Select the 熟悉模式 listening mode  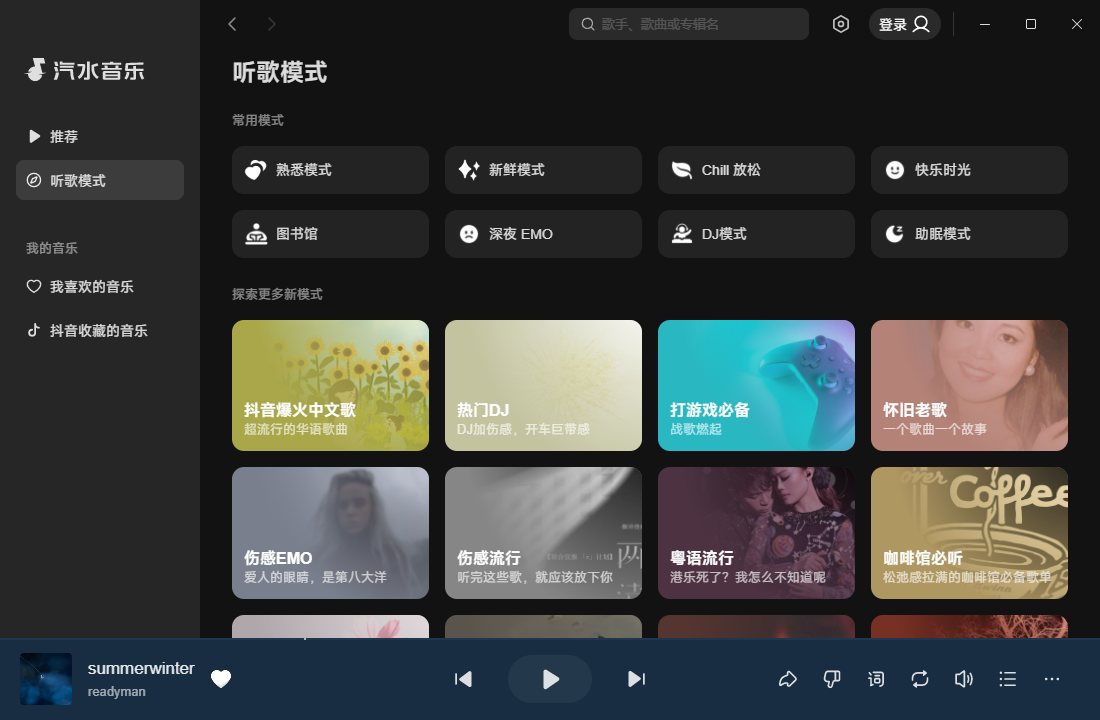click(x=330, y=170)
